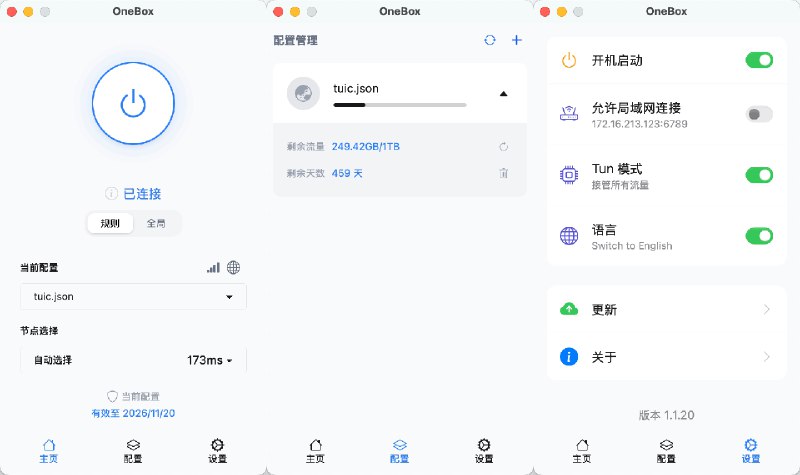Image resolution: width=800 pixels, height=475 pixels.
Task: Open the tuic.json current configuration dropdown
Action: click(x=133, y=296)
